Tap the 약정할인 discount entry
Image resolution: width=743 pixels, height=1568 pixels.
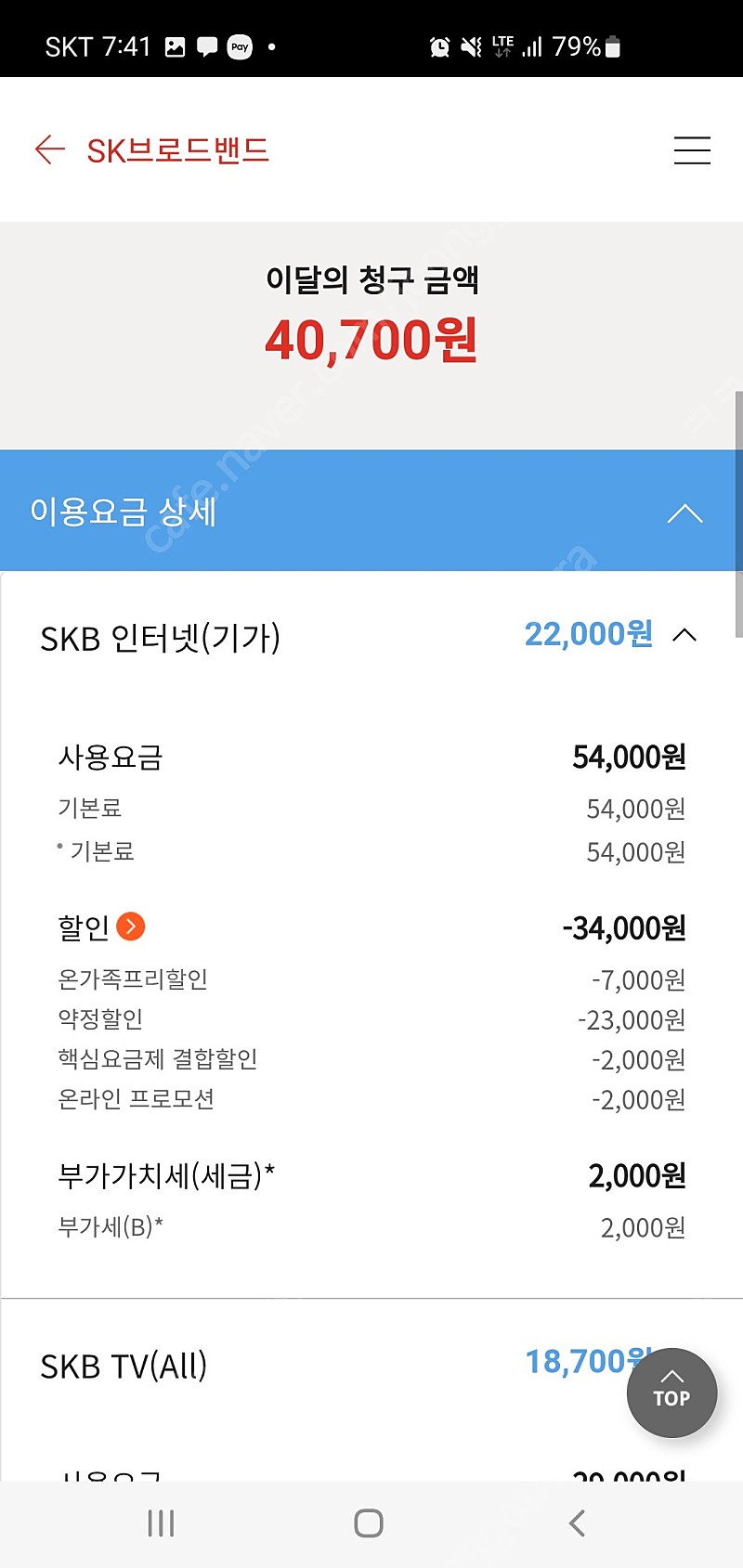click(99, 1018)
